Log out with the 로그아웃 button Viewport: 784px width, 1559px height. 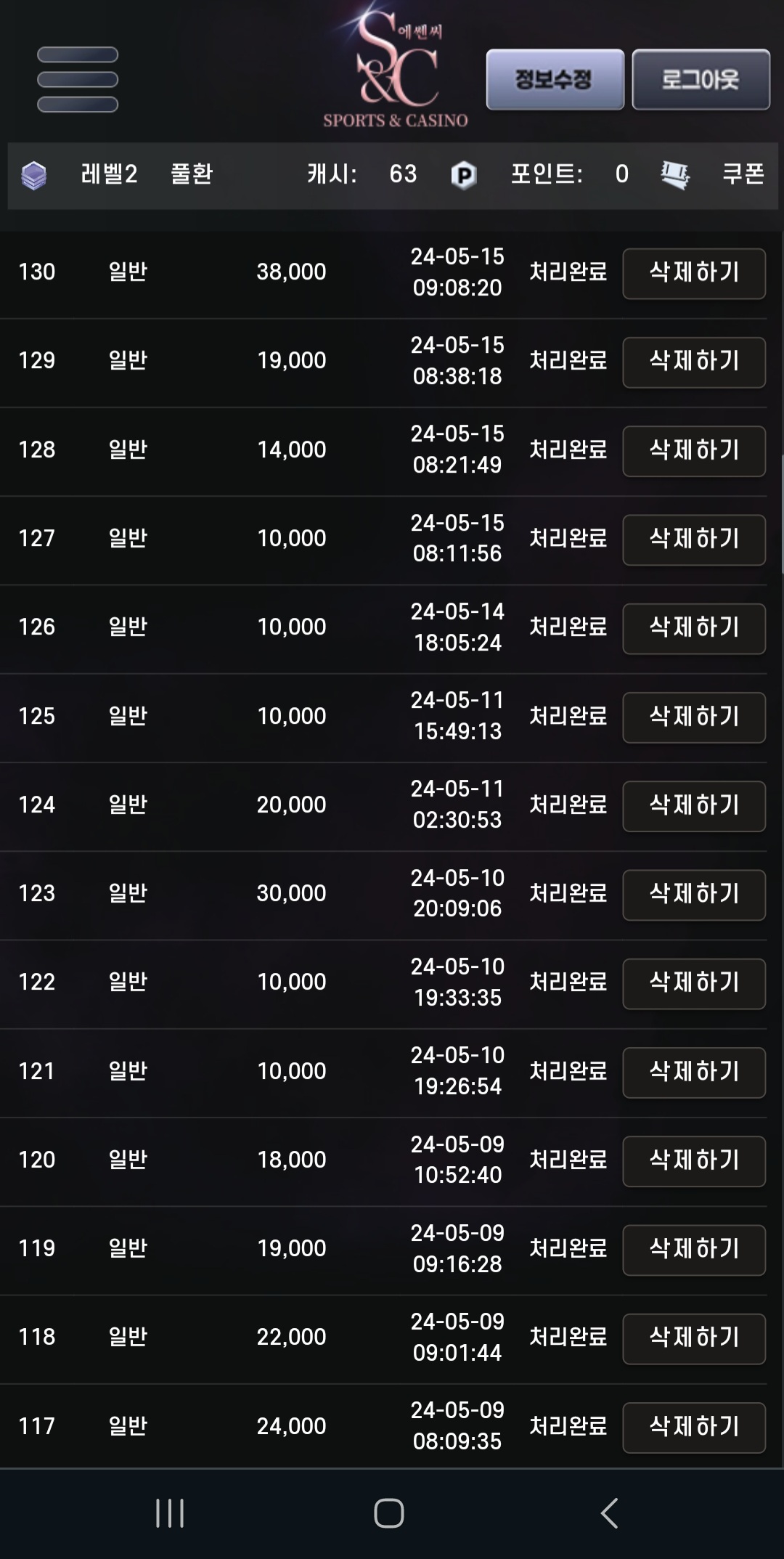[x=701, y=80]
